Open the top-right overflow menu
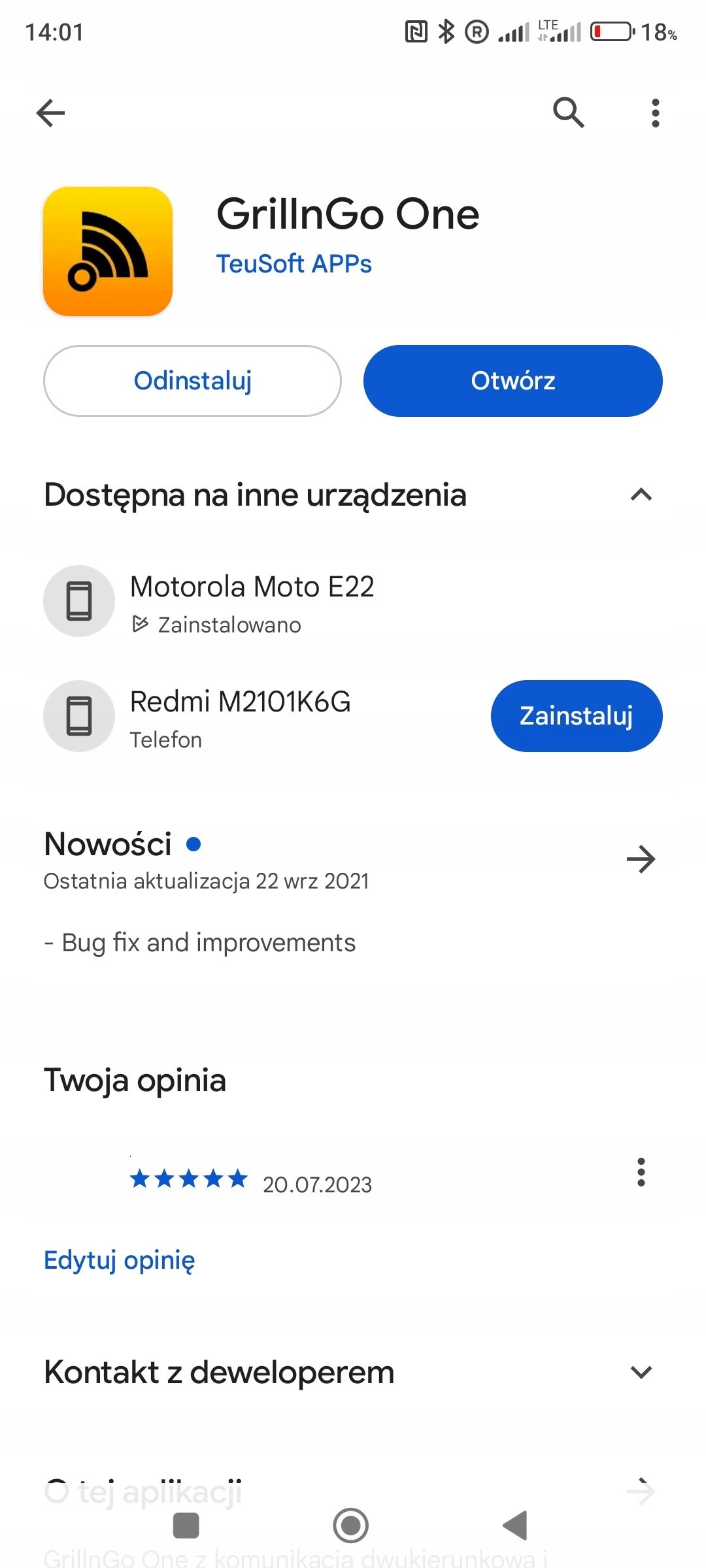Screen dimensions: 706x1568 (x=655, y=113)
